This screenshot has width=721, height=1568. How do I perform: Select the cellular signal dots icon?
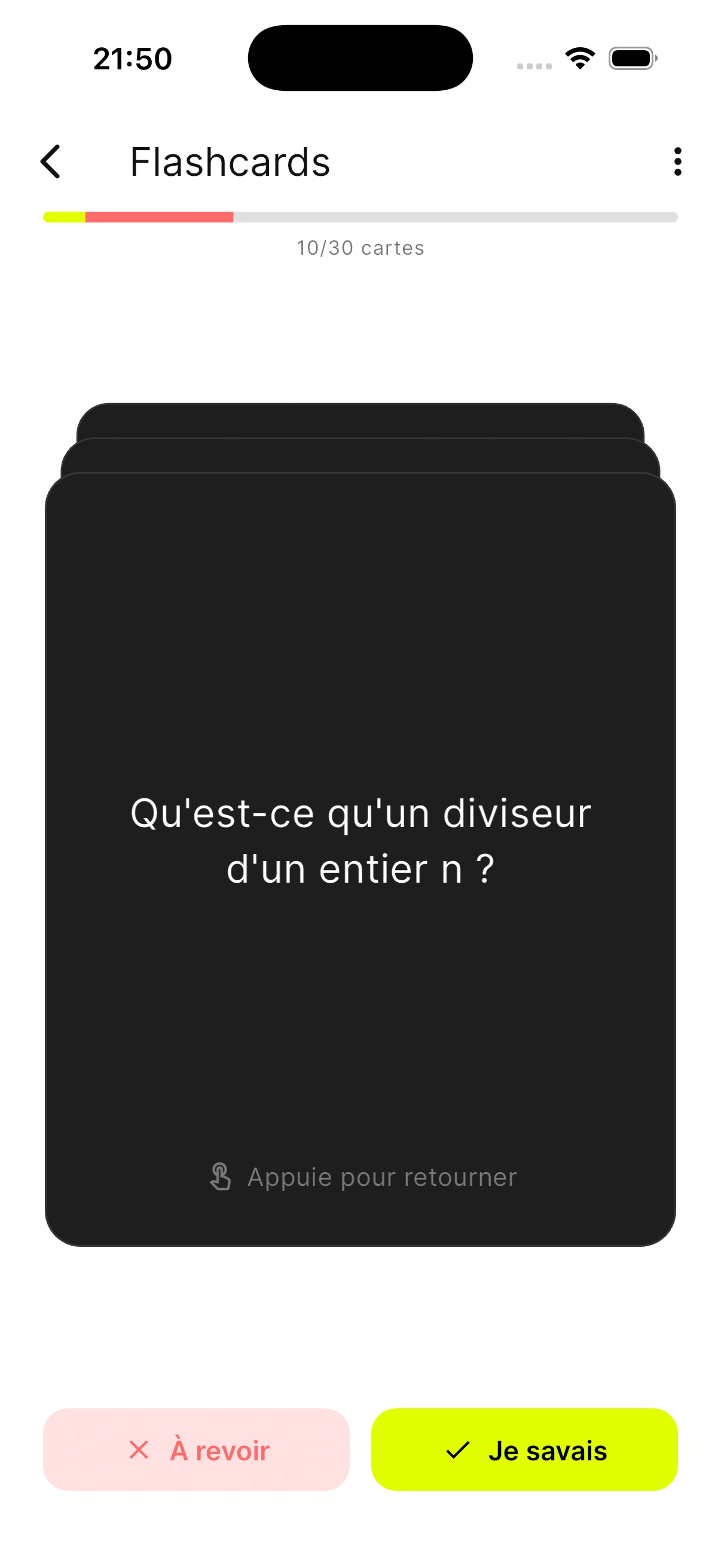[x=533, y=65]
